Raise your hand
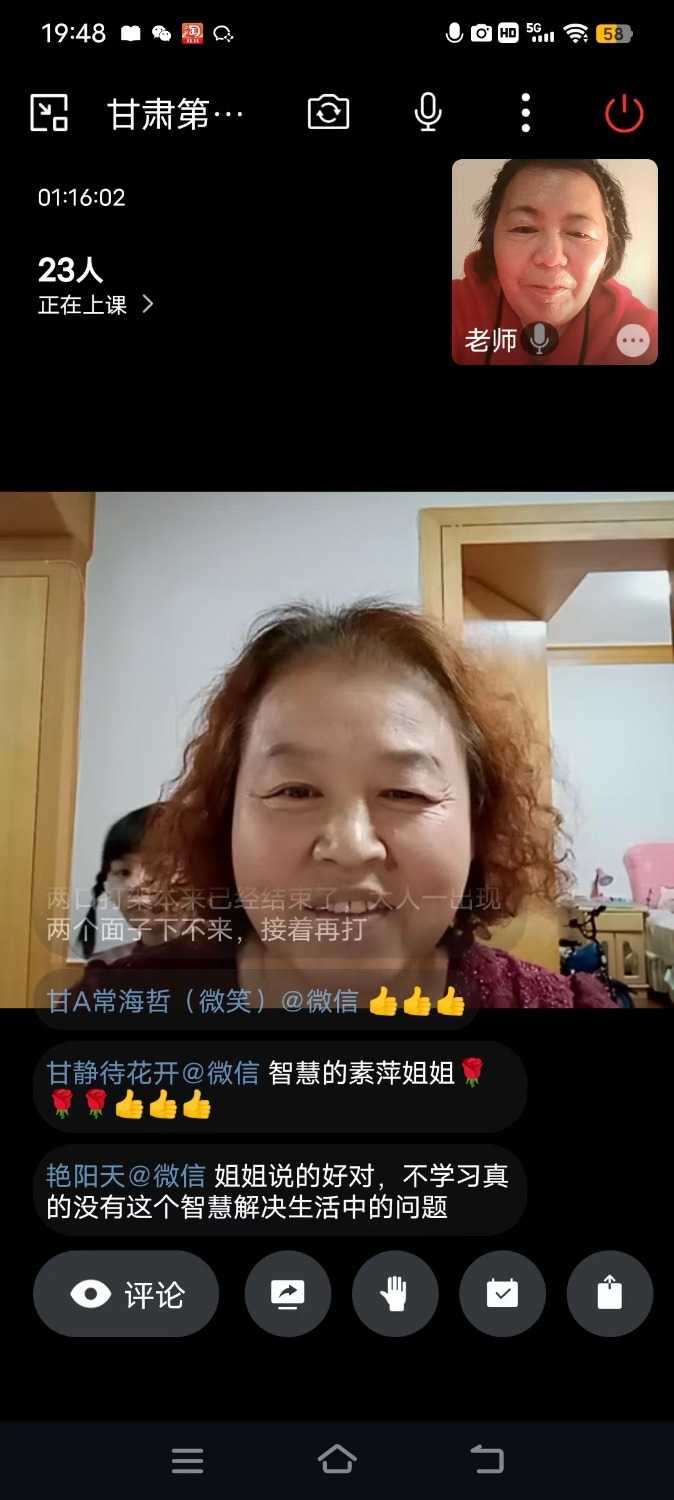674x1500 pixels. point(395,1294)
